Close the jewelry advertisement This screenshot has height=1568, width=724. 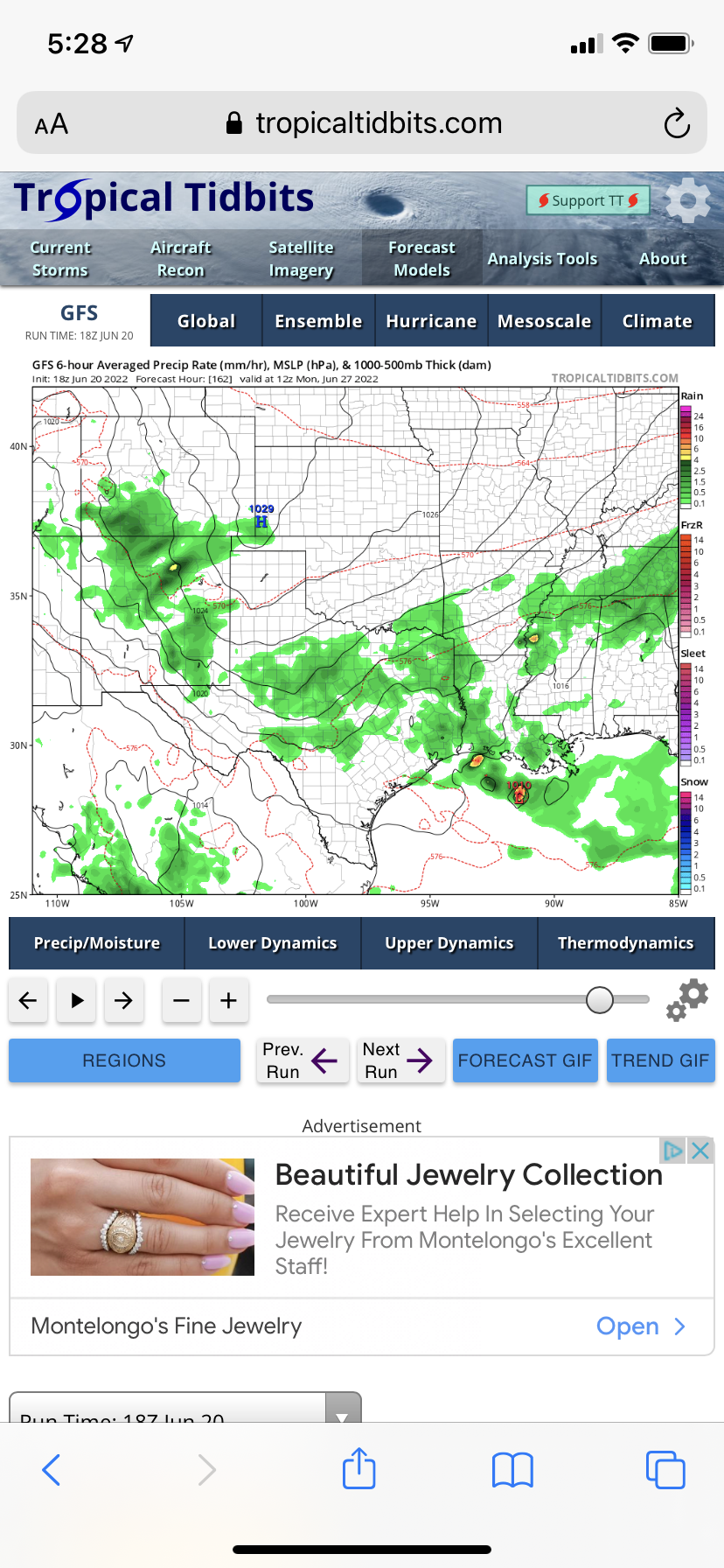[x=700, y=1151]
